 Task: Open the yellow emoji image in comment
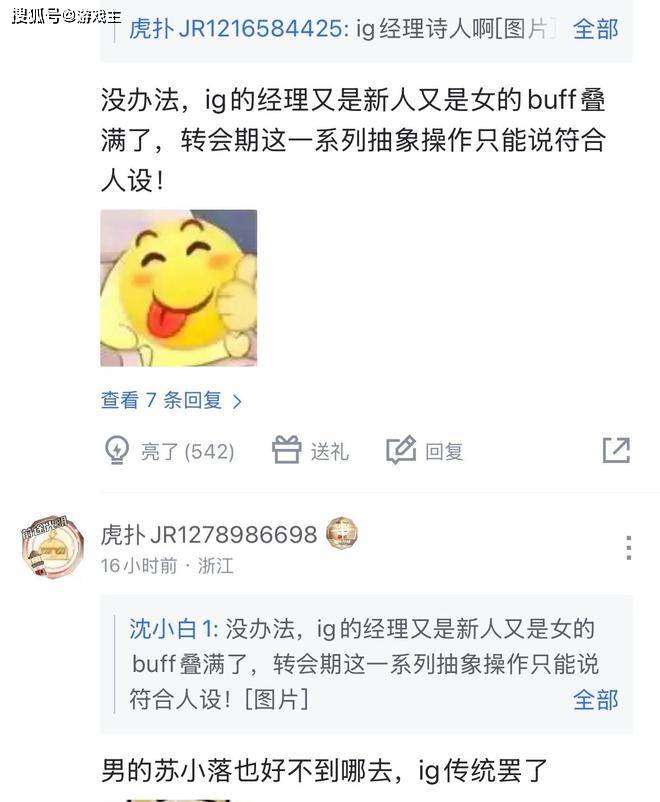point(178,287)
